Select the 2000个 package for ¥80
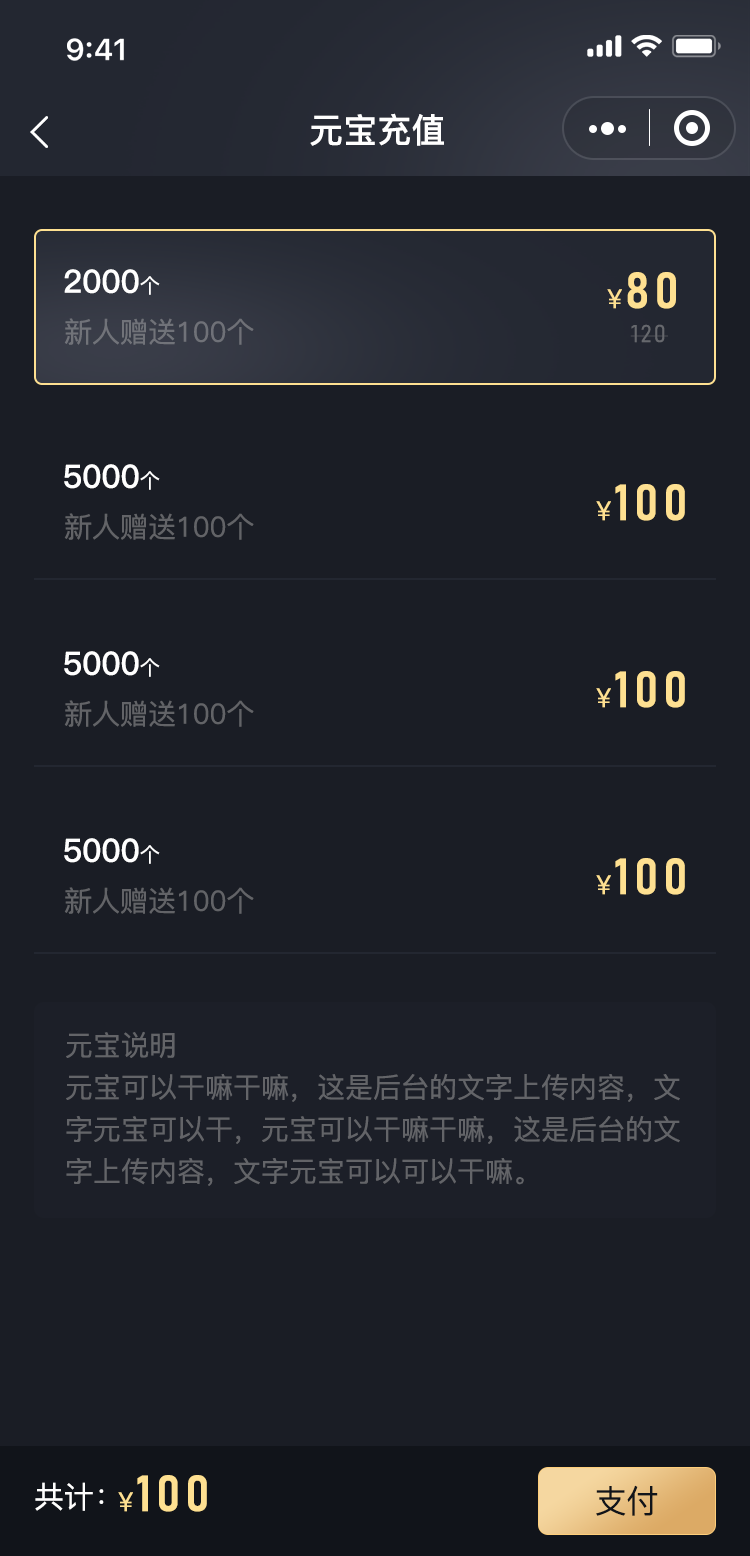Viewport: 750px width, 1556px height. pos(375,307)
